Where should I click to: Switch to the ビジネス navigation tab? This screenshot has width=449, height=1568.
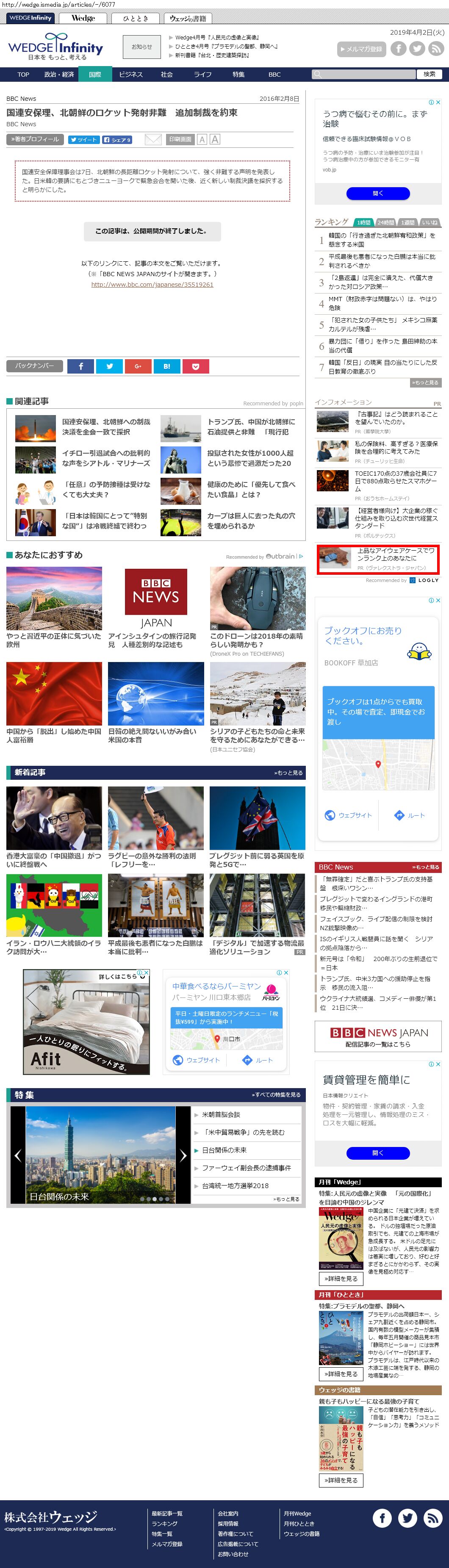click(x=131, y=74)
